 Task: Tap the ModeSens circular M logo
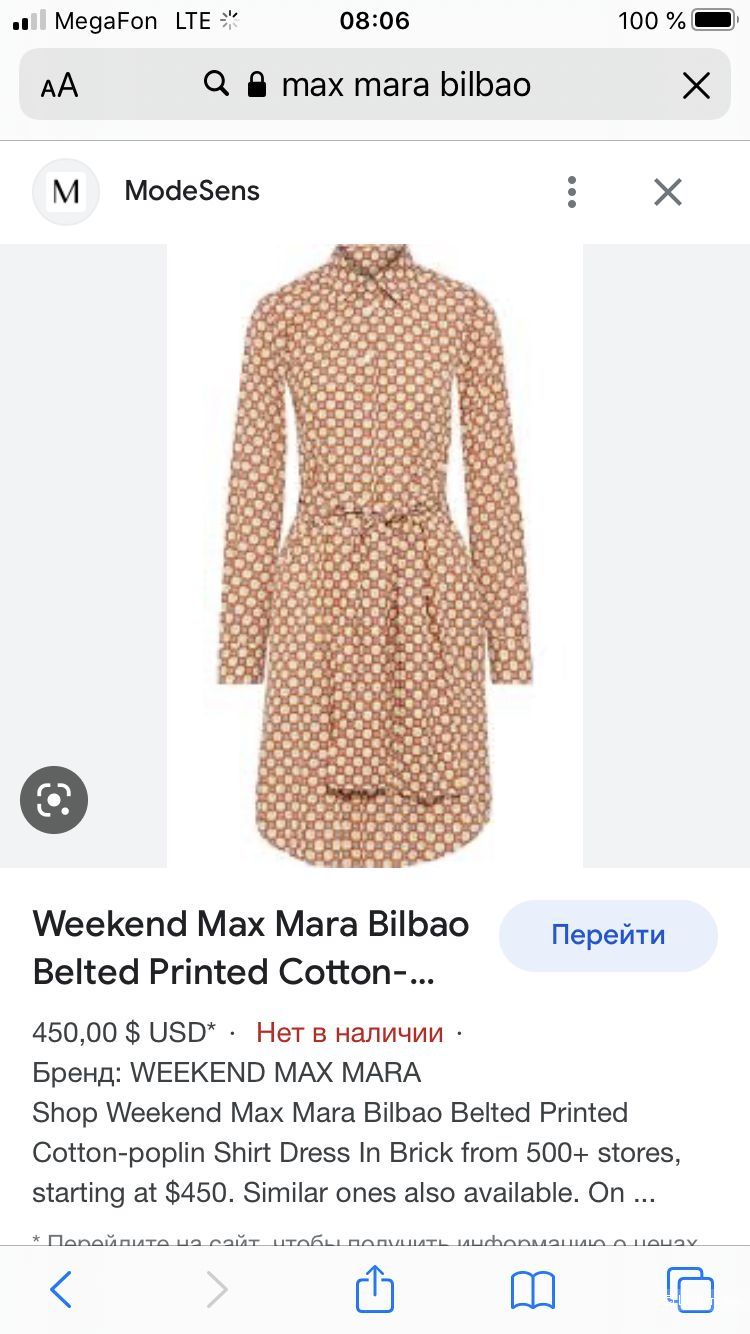(x=65, y=191)
